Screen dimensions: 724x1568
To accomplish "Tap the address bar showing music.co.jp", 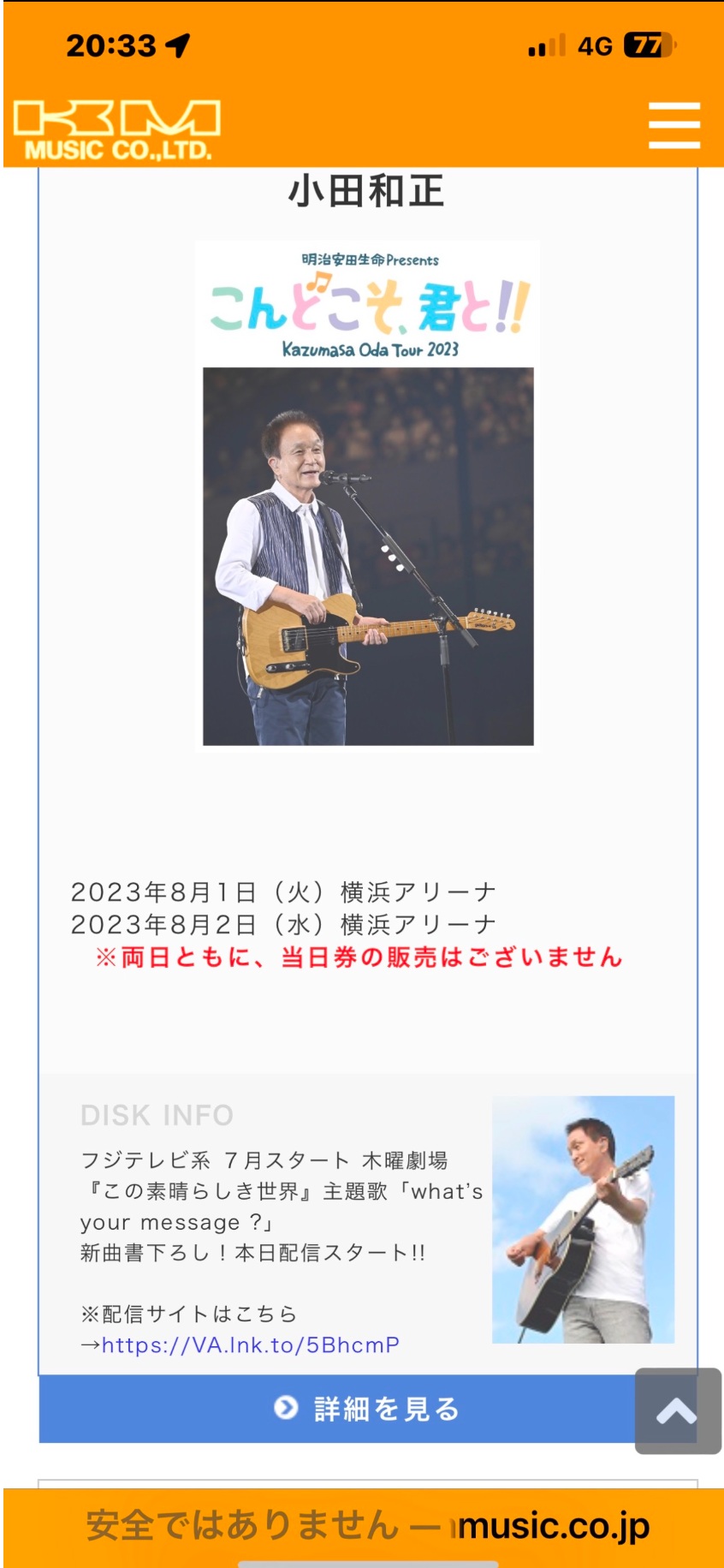I will (x=366, y=1525).
